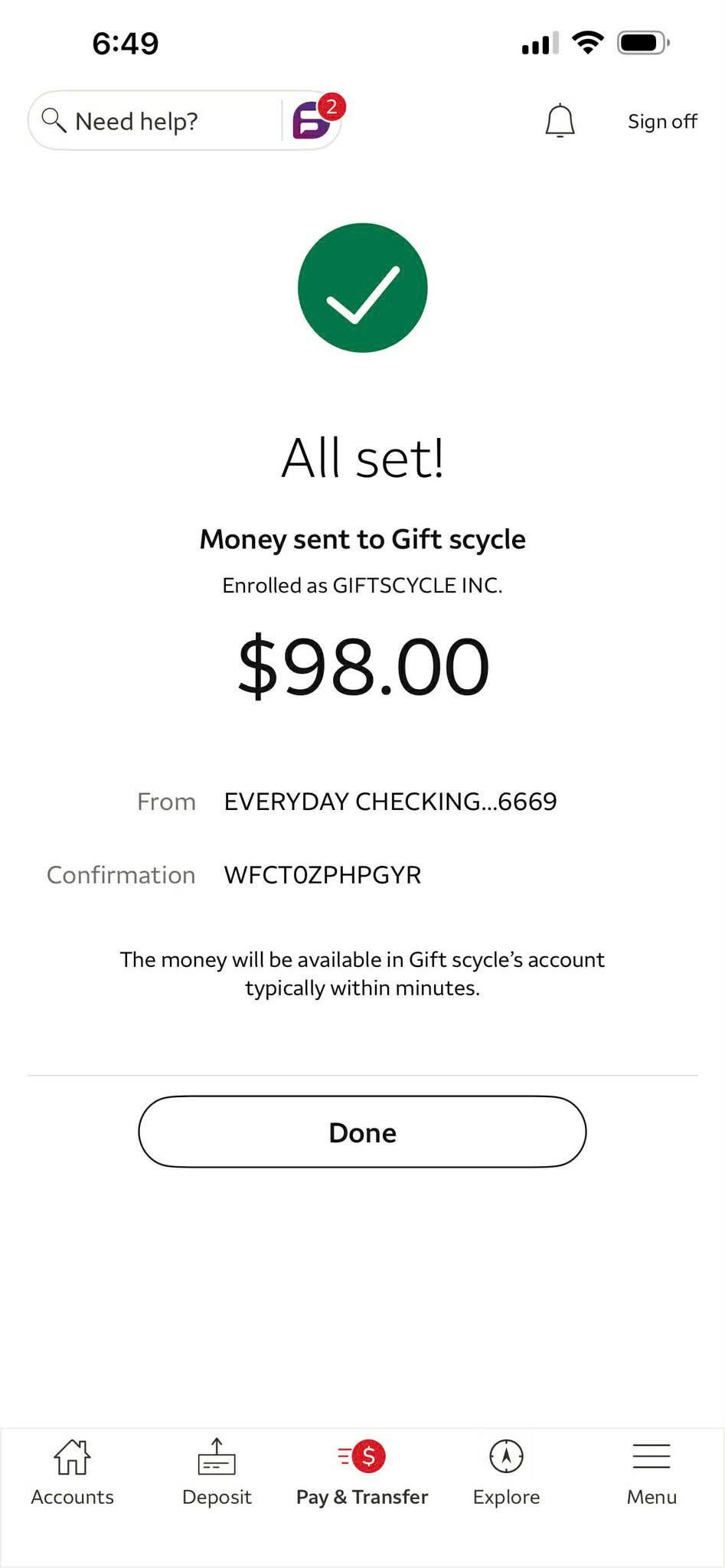The image size is (725, 1568).
Task: Open the Menu tab
Action: pyautogui.click(x=652, y=1472)
